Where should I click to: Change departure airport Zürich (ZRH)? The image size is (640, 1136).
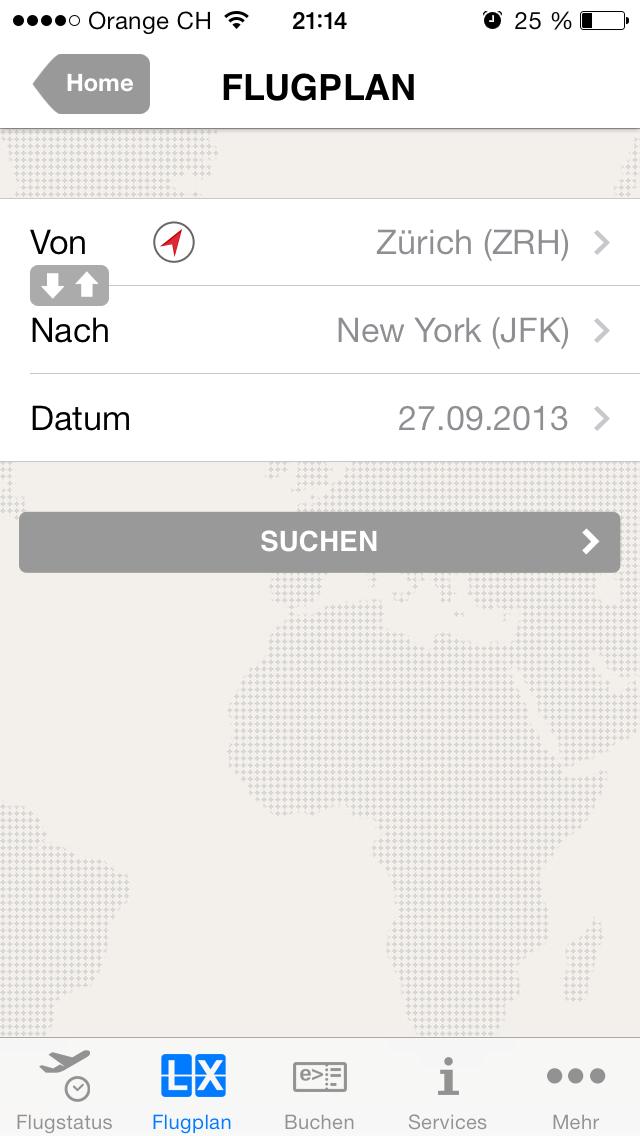[x=320, y=243]
